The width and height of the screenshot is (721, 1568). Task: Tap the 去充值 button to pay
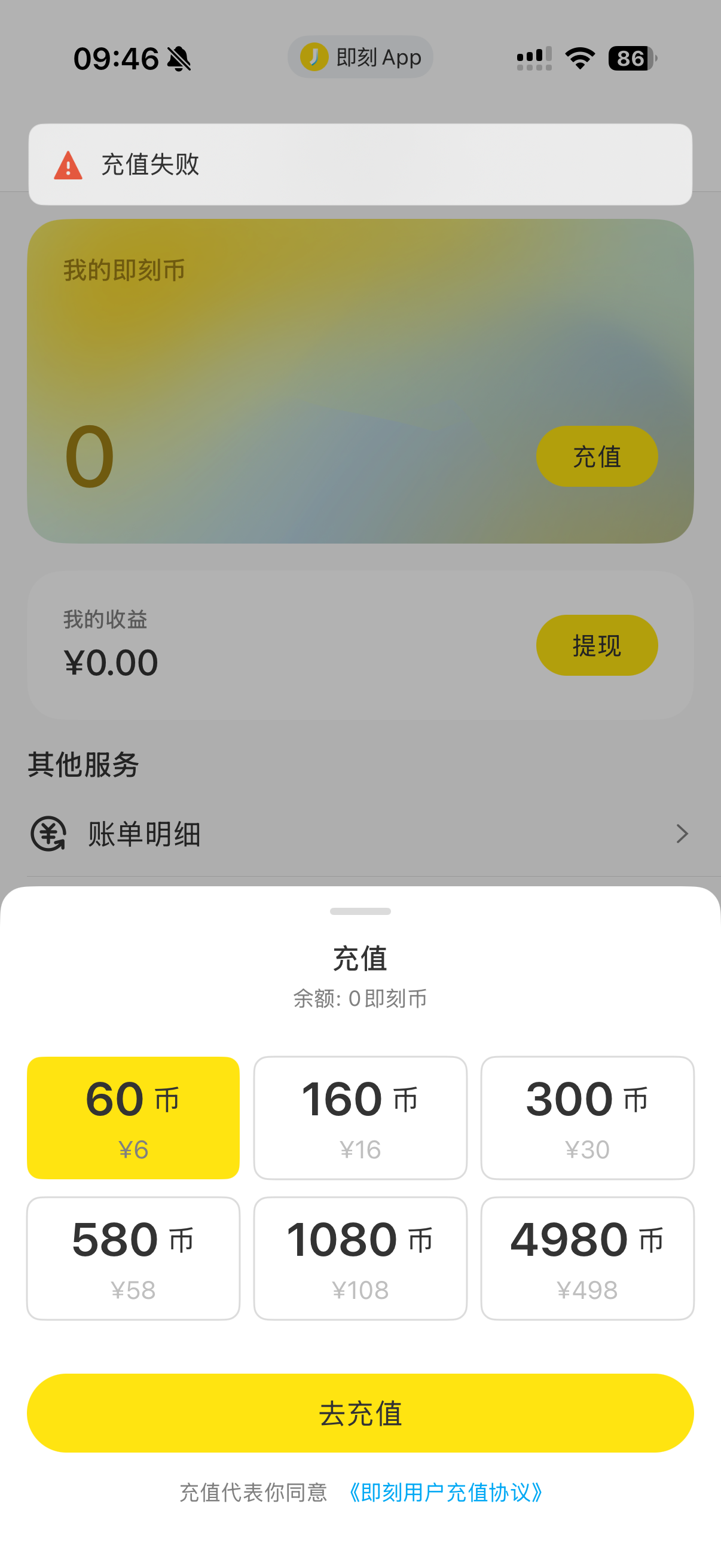[360, 1413]
